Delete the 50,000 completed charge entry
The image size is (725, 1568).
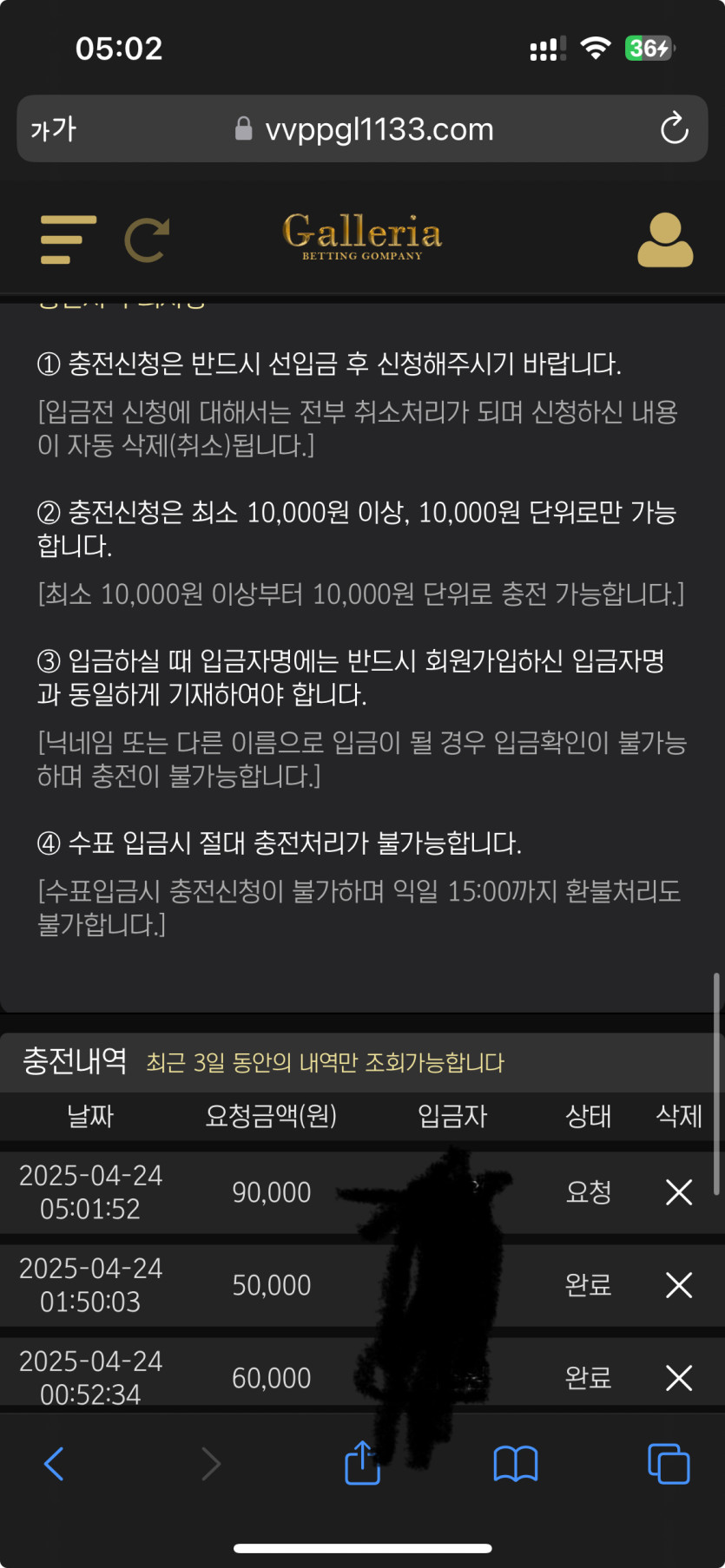pos(678,1285)
